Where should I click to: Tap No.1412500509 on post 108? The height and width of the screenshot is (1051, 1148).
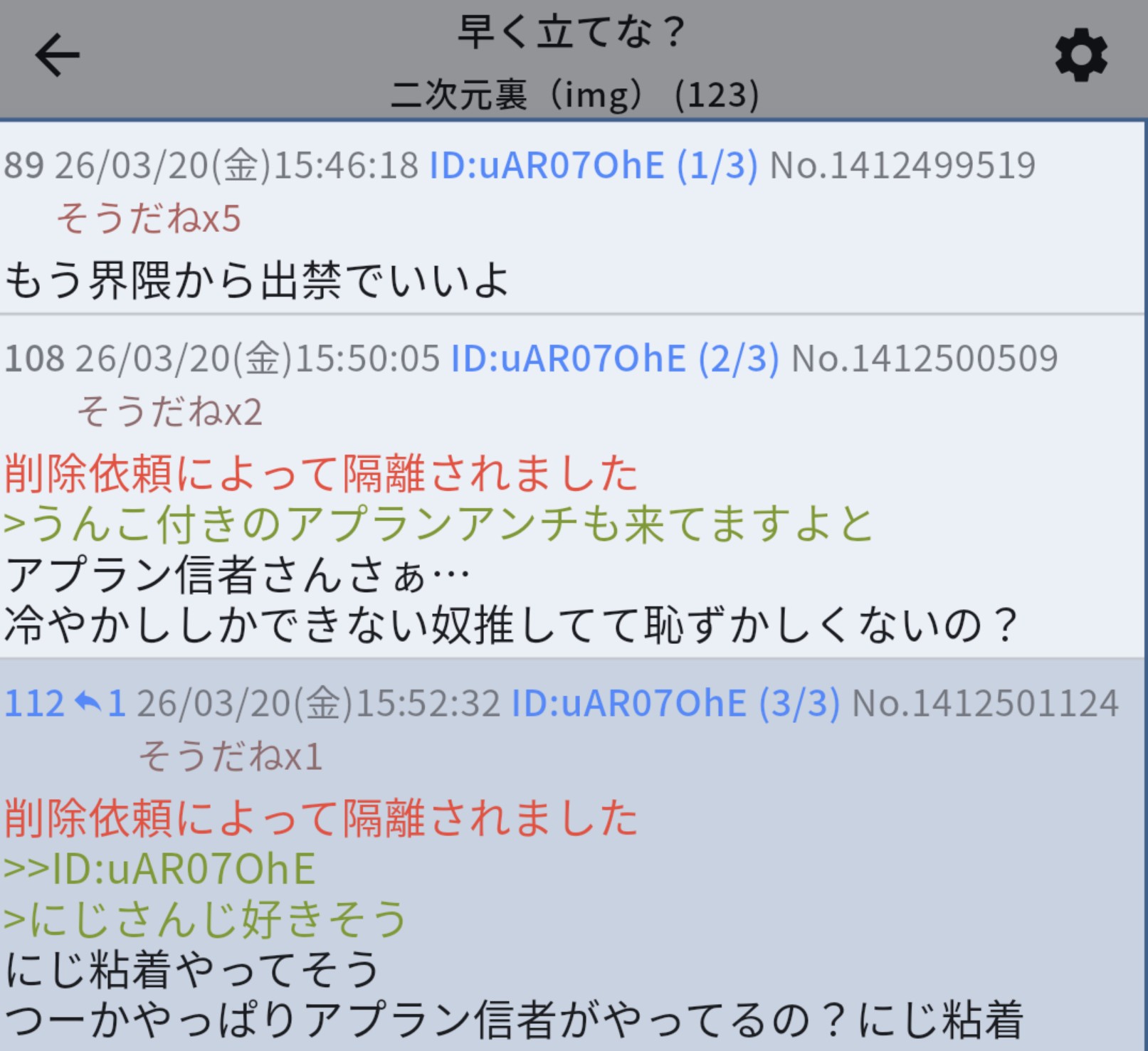tap(924, 358)
